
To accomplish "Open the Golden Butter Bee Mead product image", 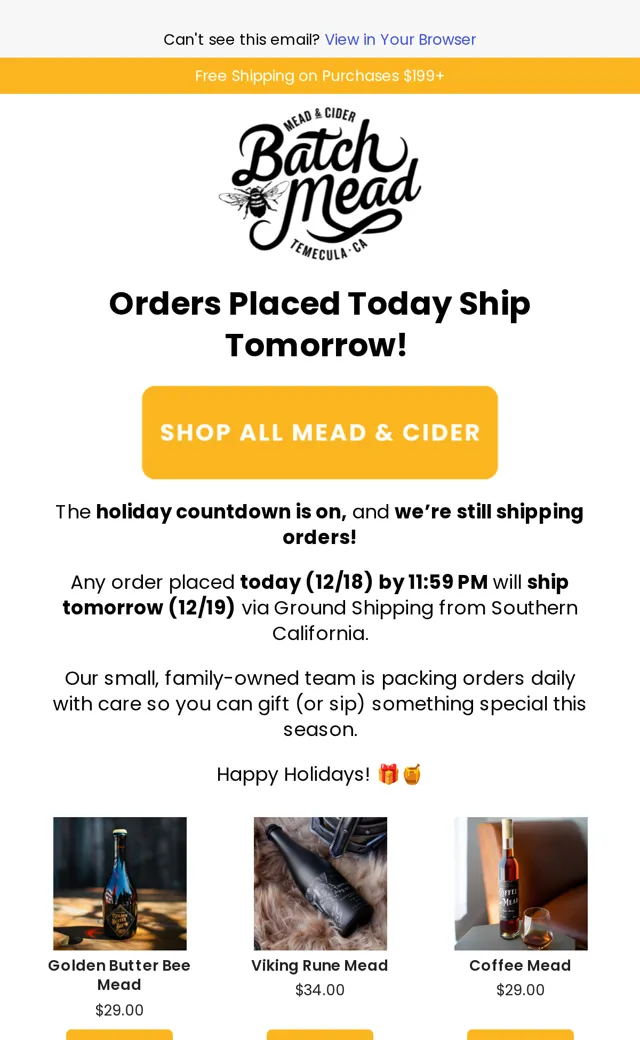I will point(120,883).
